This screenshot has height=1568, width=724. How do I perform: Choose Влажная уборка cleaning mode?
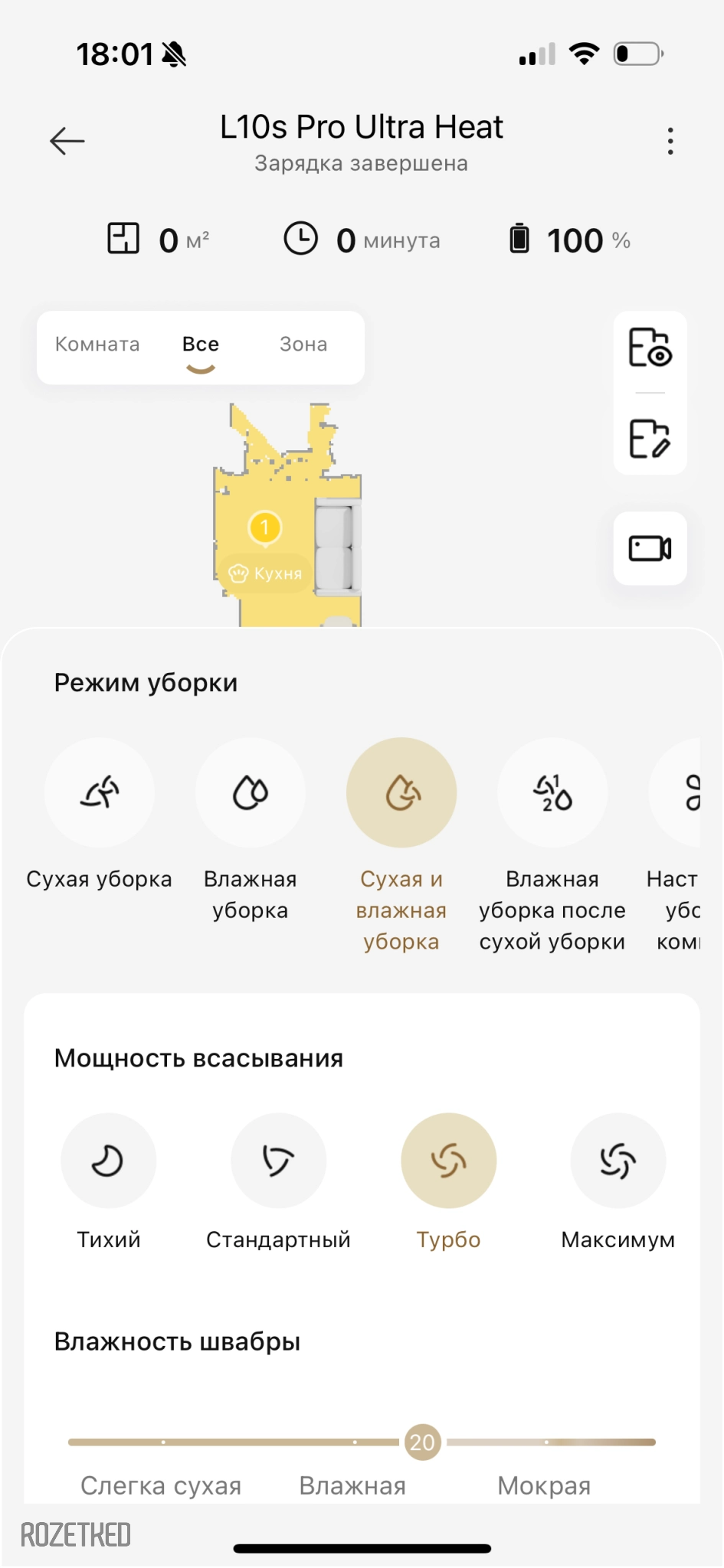click(251, 793)
